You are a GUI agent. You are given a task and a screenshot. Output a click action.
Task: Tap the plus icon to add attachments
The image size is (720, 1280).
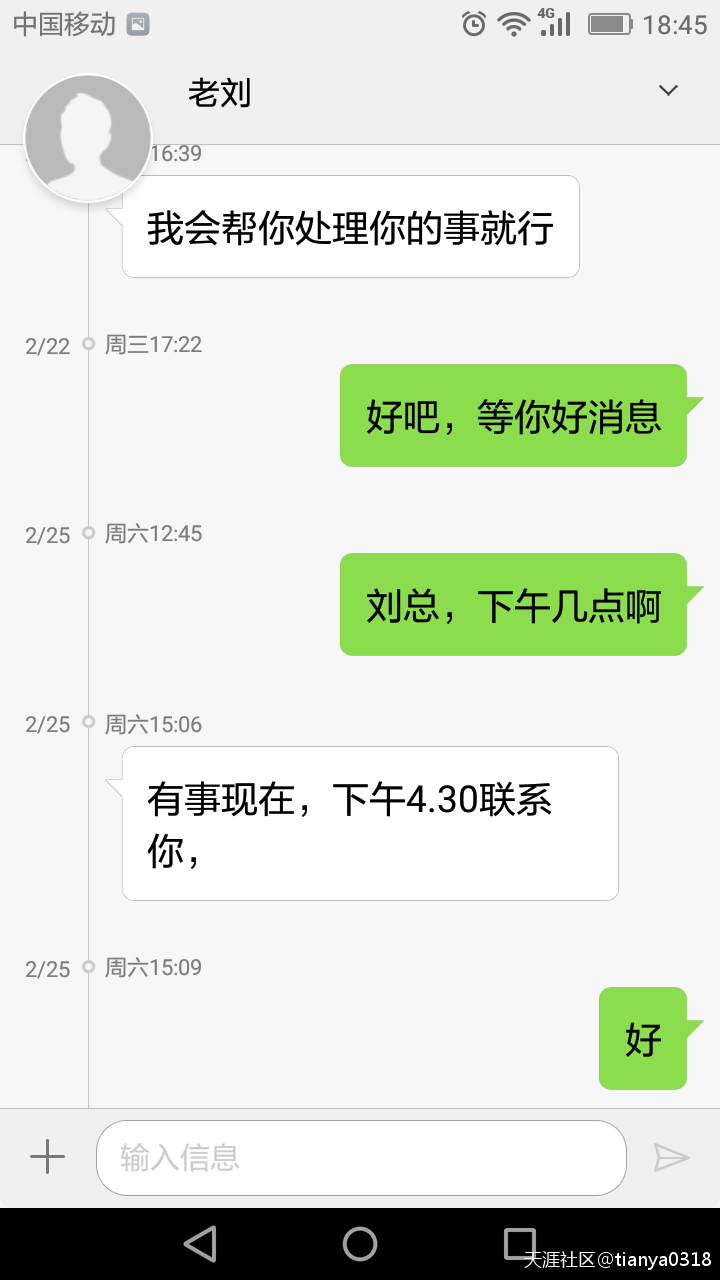click(x=45, y=1157)
